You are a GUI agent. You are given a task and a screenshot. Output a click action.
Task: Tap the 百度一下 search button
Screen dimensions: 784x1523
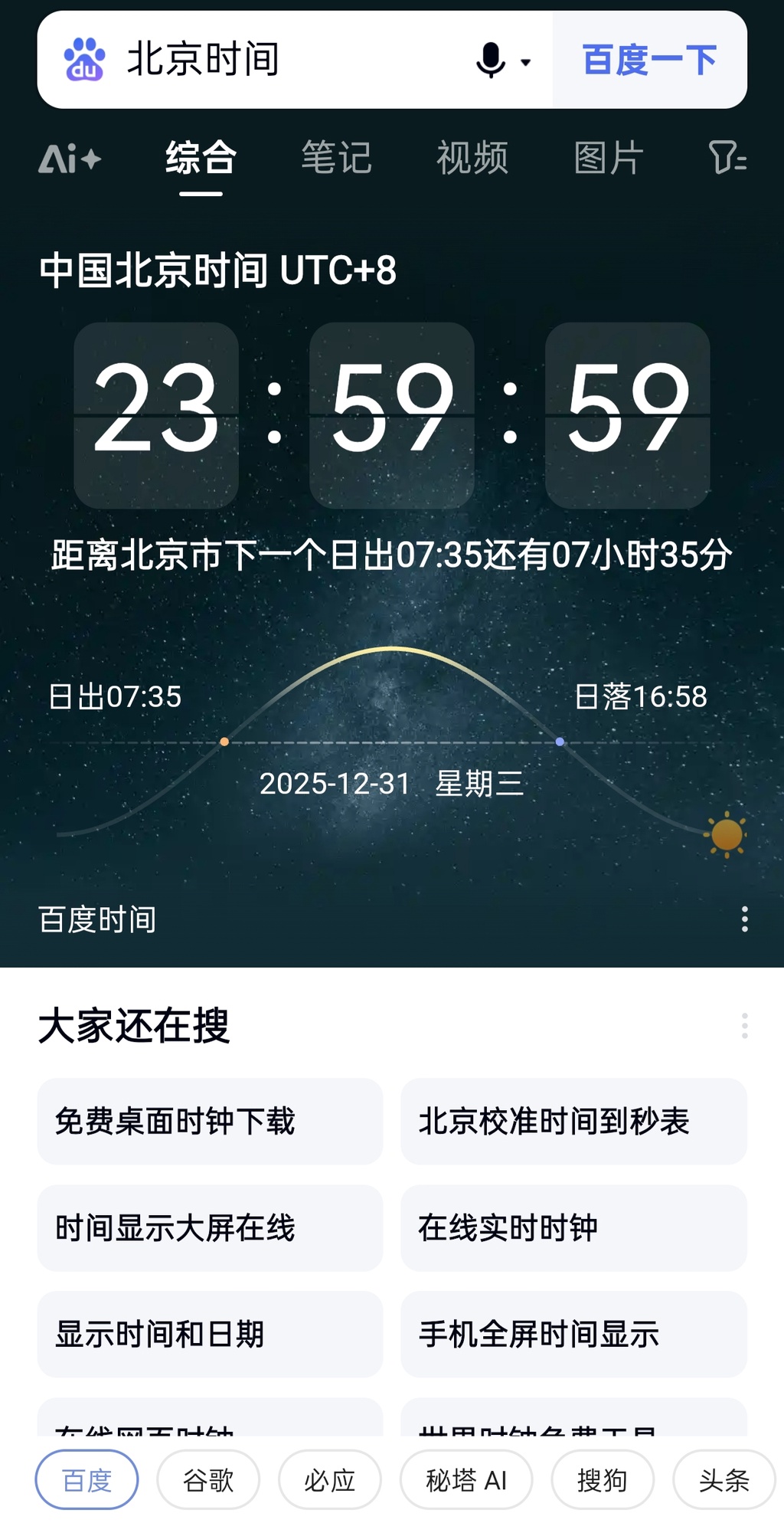point(649,60)
